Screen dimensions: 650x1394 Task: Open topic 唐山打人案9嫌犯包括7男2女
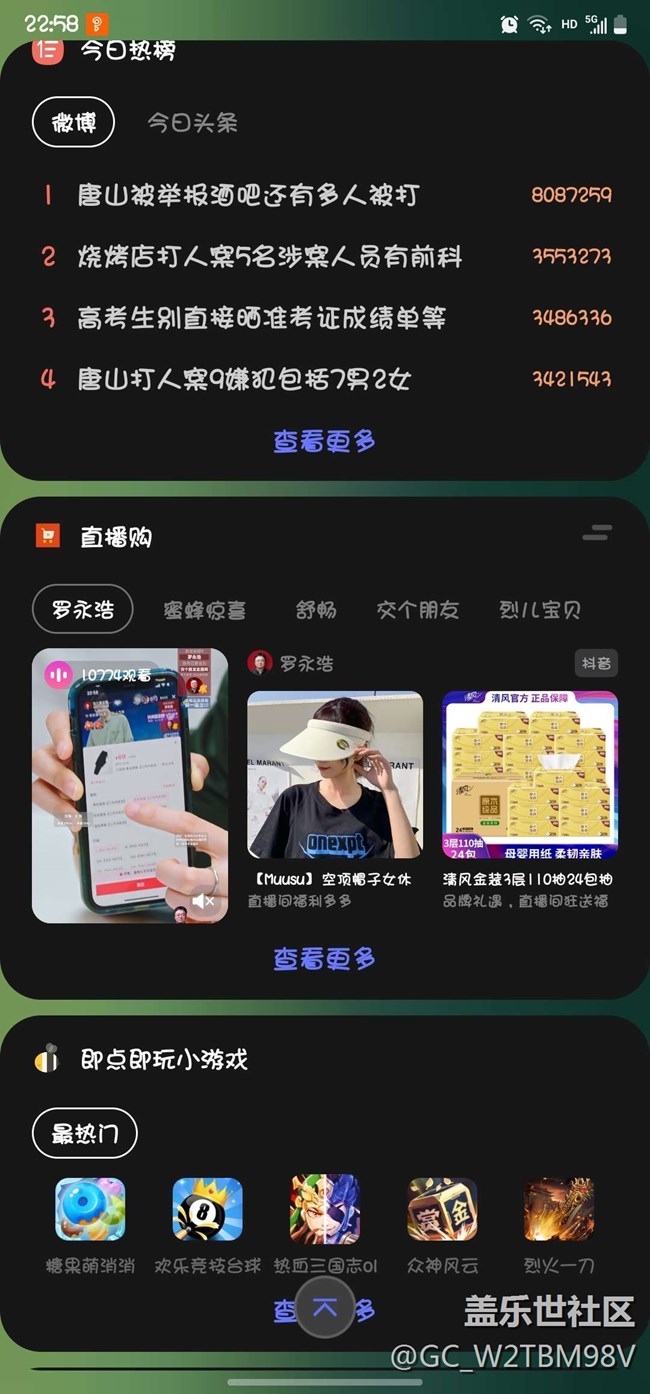(x=244, y=379)
